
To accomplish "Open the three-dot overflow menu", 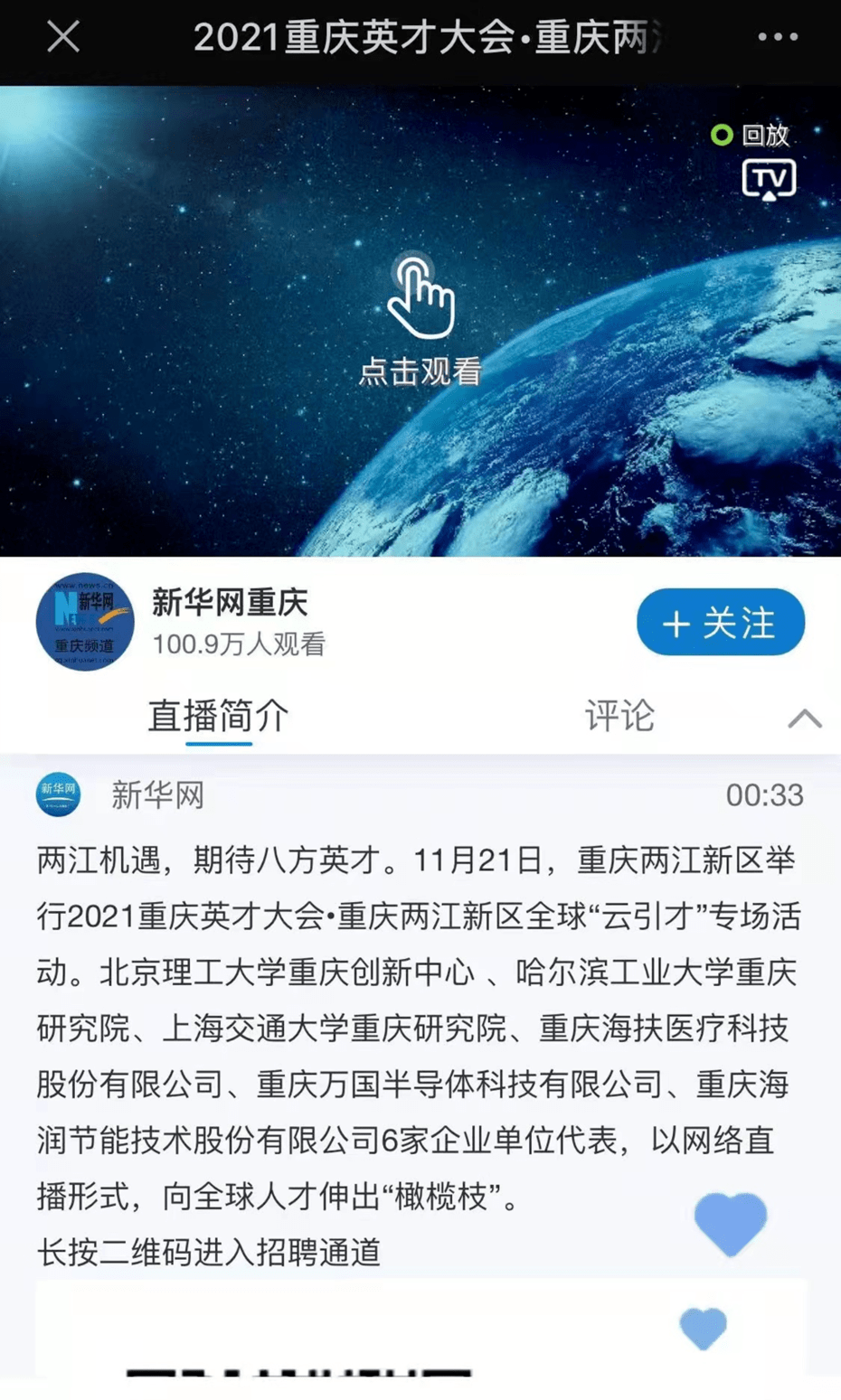I will pyautogui.click(x=778, y=37).
